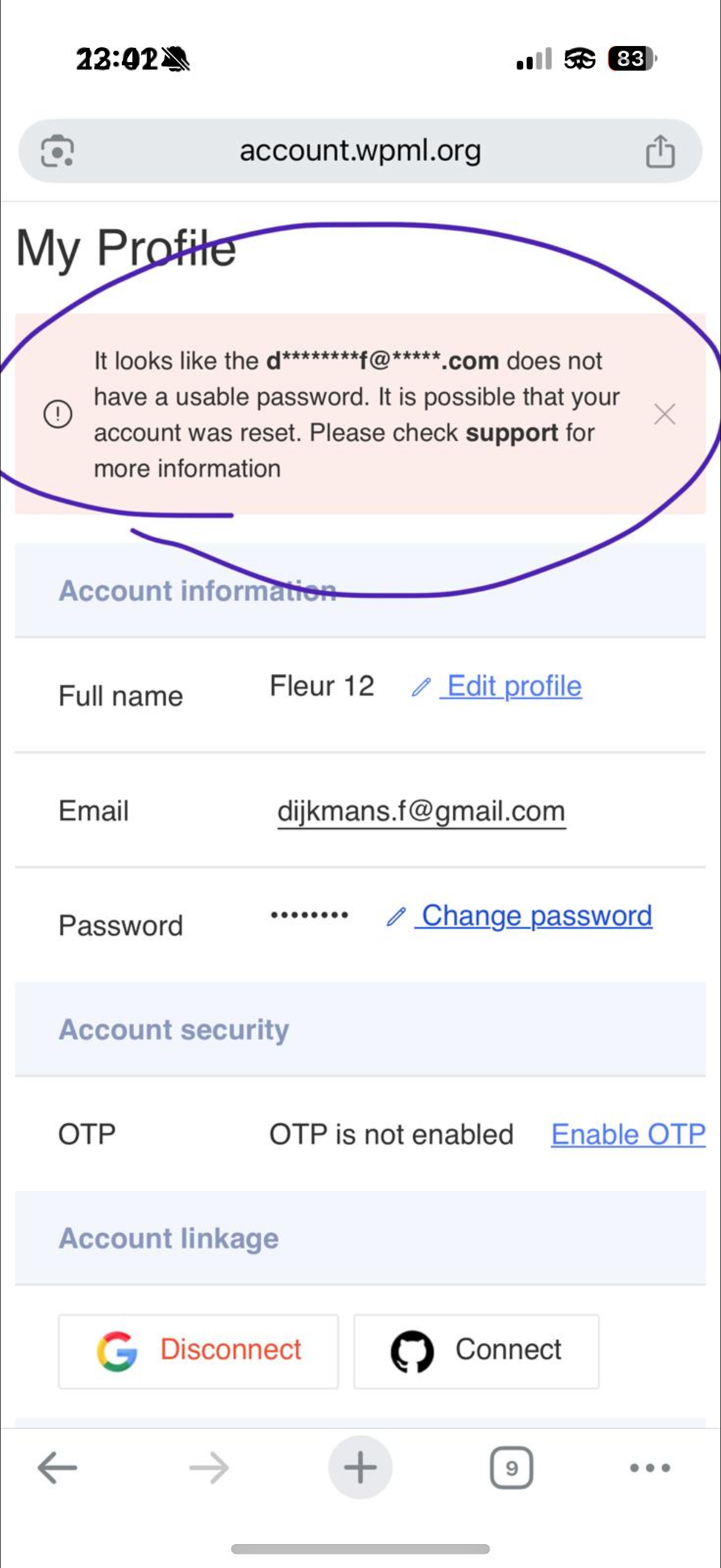Image resolution: width=721 pixels, height=1568 pixels.
Task: Tap the account.wpml.org address bar
Action: point(360,151)
